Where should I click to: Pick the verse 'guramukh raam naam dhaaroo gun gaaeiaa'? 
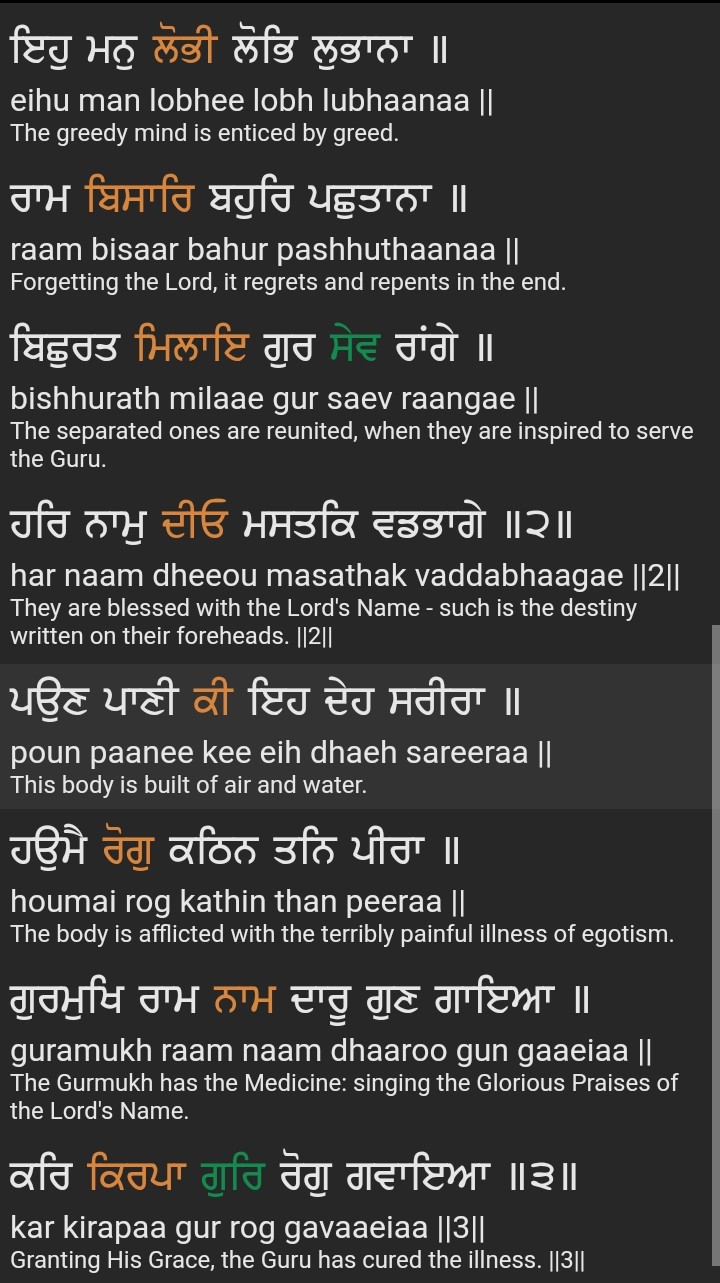331,1051
